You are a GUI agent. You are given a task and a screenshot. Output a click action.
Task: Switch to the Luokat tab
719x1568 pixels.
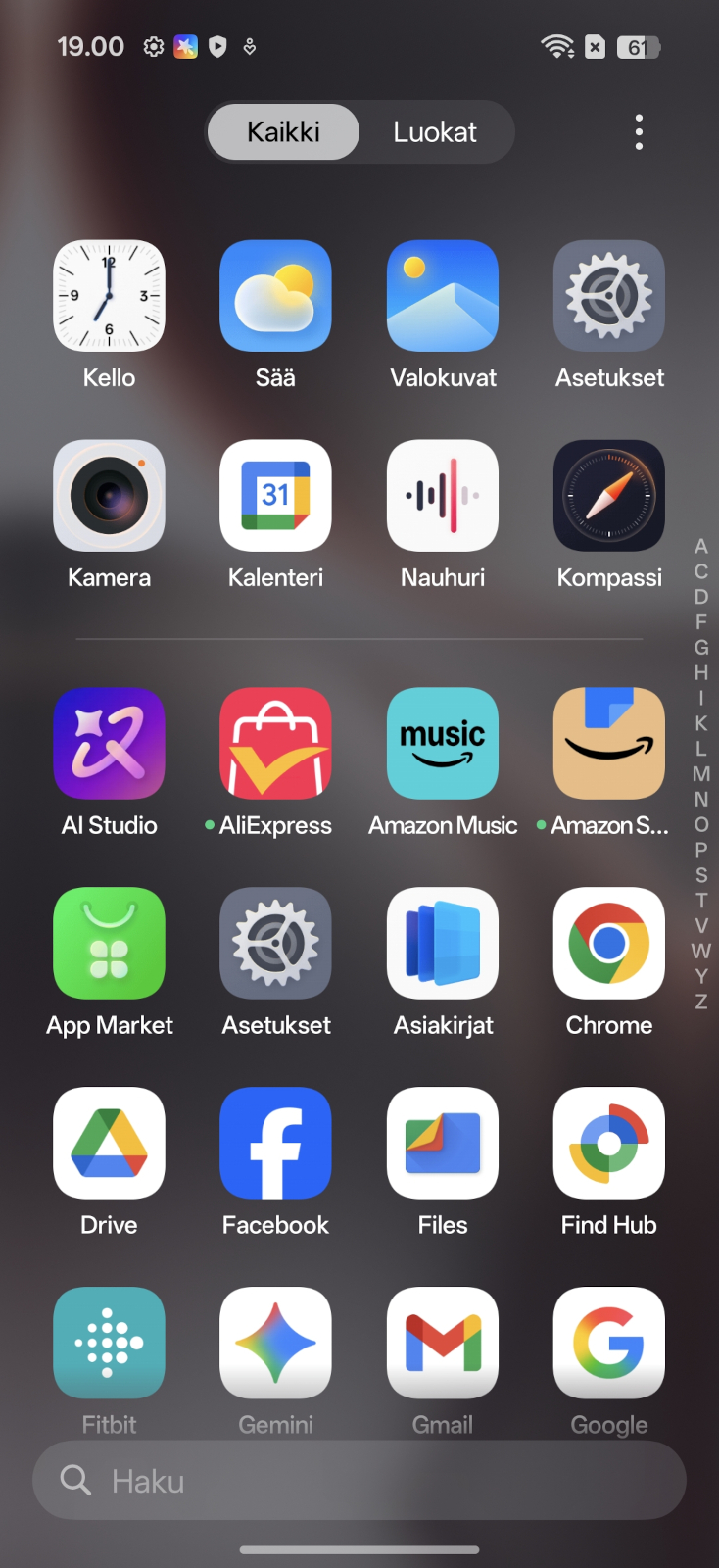click(x=435, y=132)
